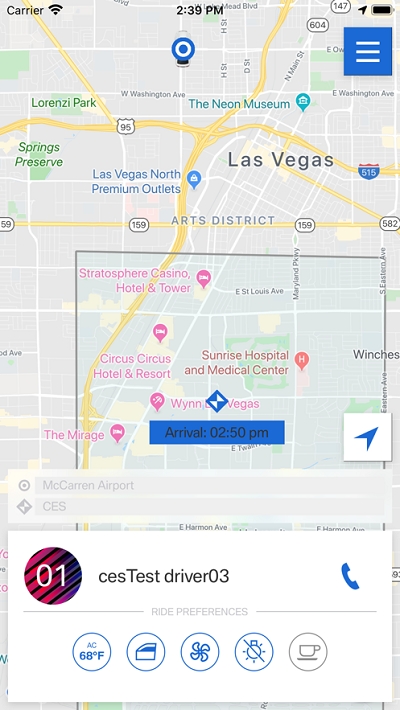Image resolution: width=400 pixels, height=710 pixels.
Task: Open the driver avatar labeled 01
Action: pyautogui.click(x=53, y=576)
